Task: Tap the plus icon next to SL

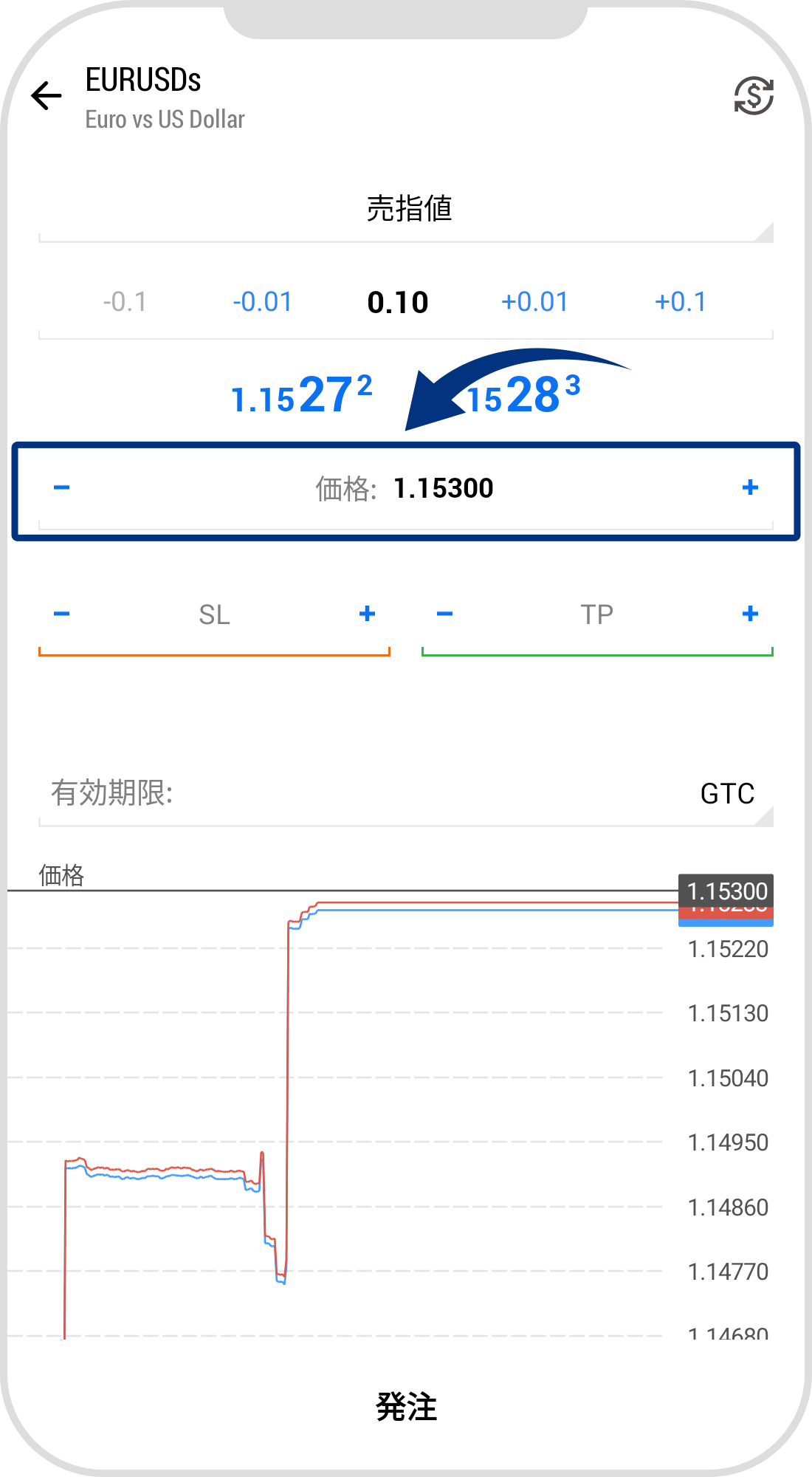Action: (x=367, y=614)
